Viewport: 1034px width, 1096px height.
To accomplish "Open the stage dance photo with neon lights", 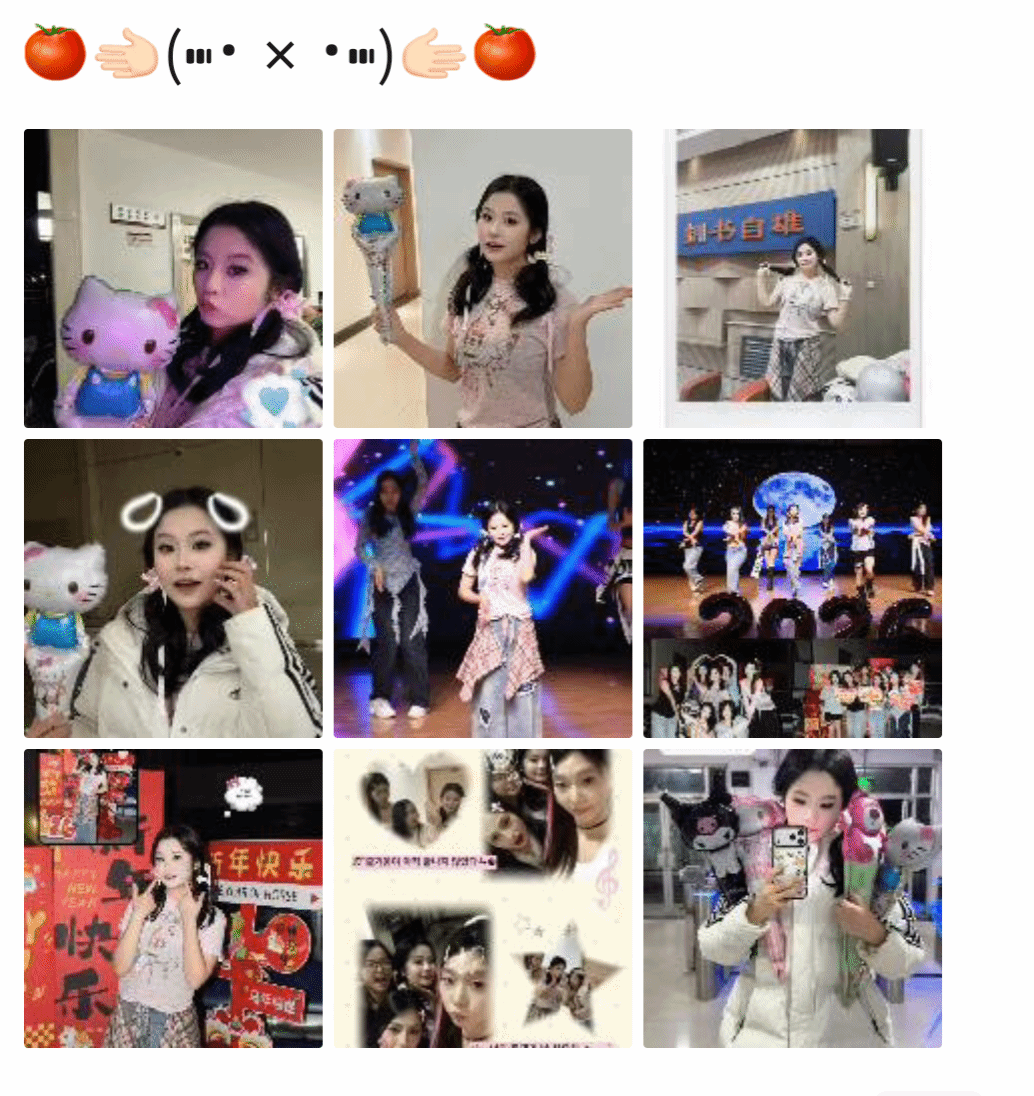I will (x=483, y=588).
